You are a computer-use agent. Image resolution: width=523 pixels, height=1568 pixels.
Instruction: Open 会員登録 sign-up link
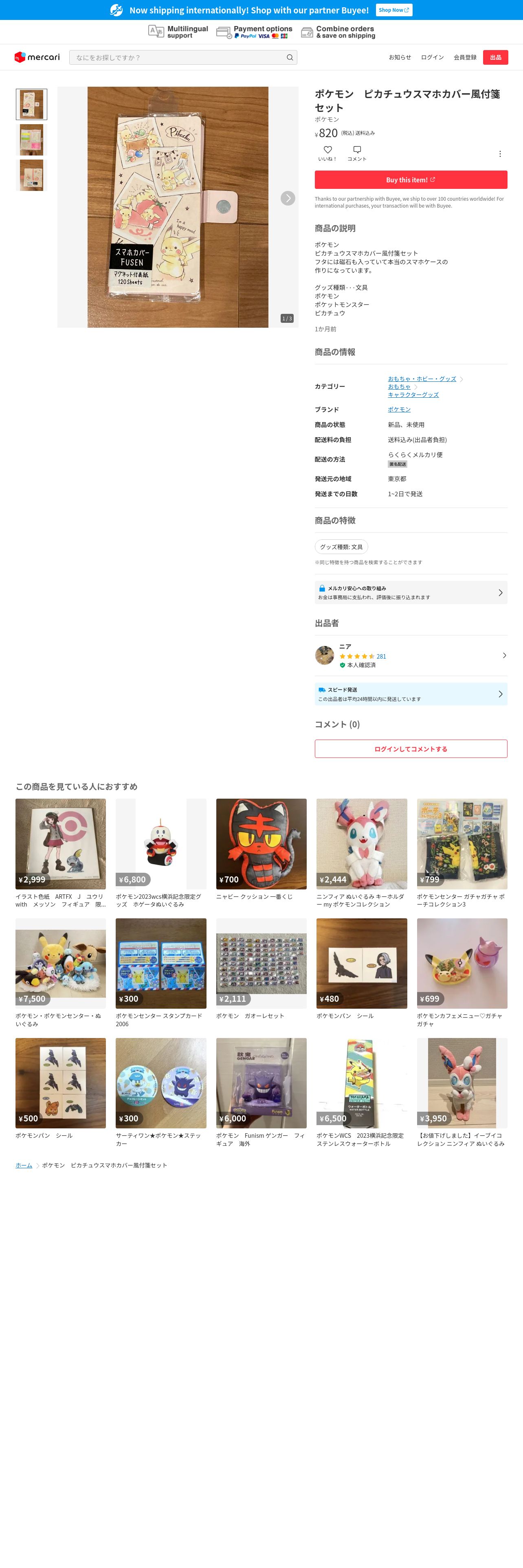pyautogui.click(x=465, y=57)
